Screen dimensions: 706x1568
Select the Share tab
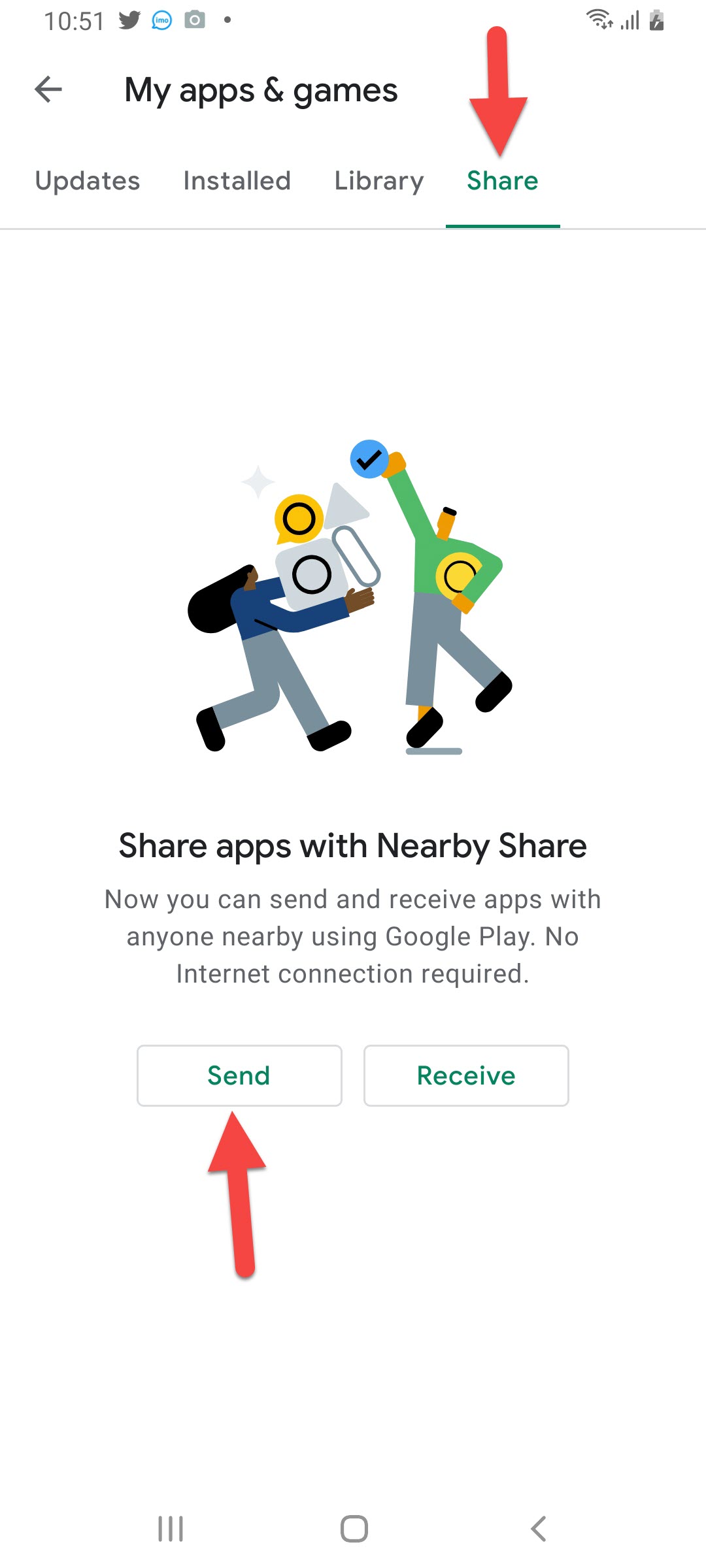point(502,181)
